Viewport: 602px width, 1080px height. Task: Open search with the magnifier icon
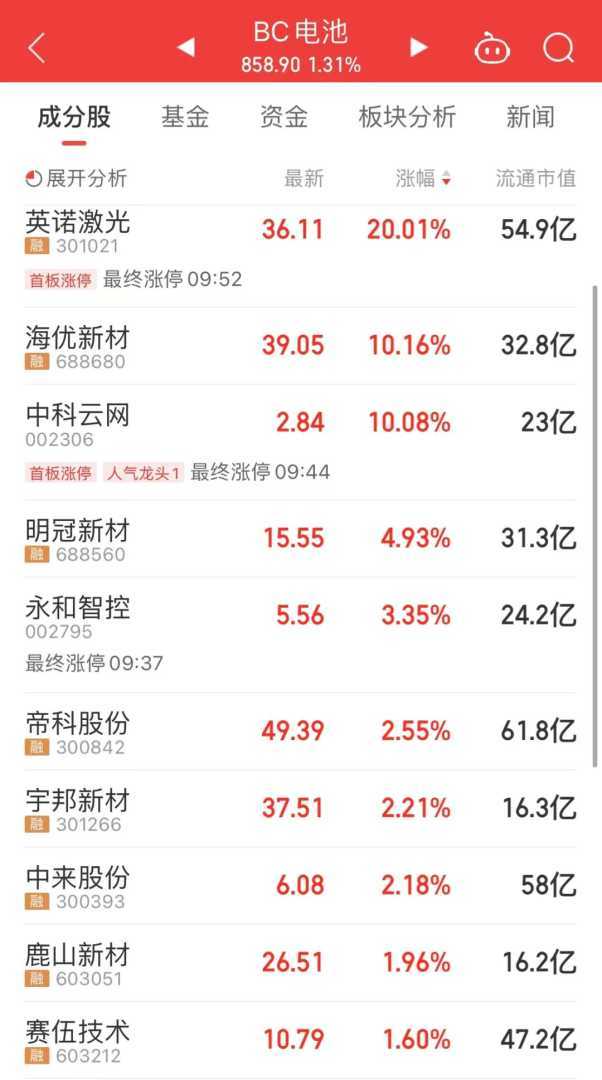[x=558, y=47]
